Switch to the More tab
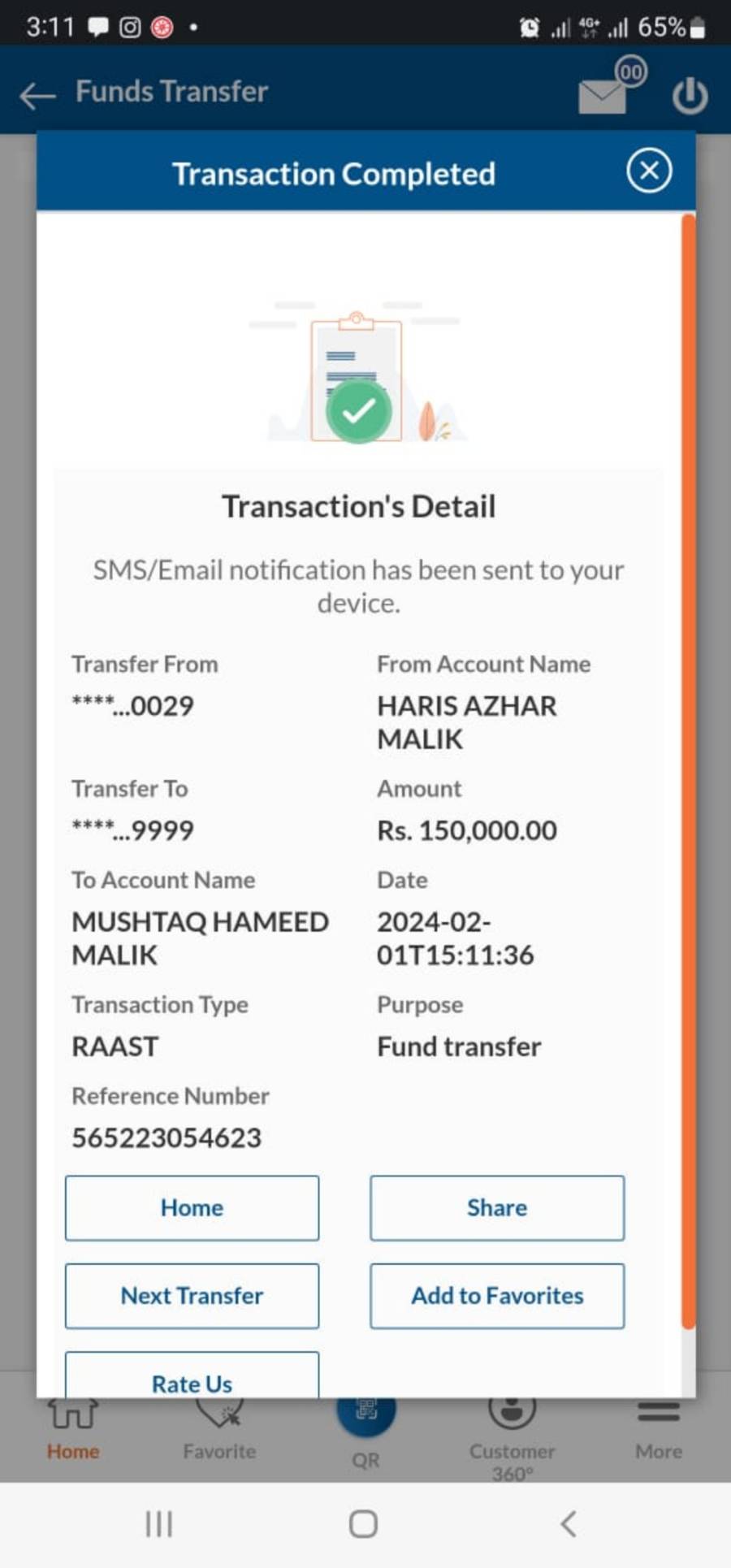The image size is (731, 1568). click(x=658, y=1430)
